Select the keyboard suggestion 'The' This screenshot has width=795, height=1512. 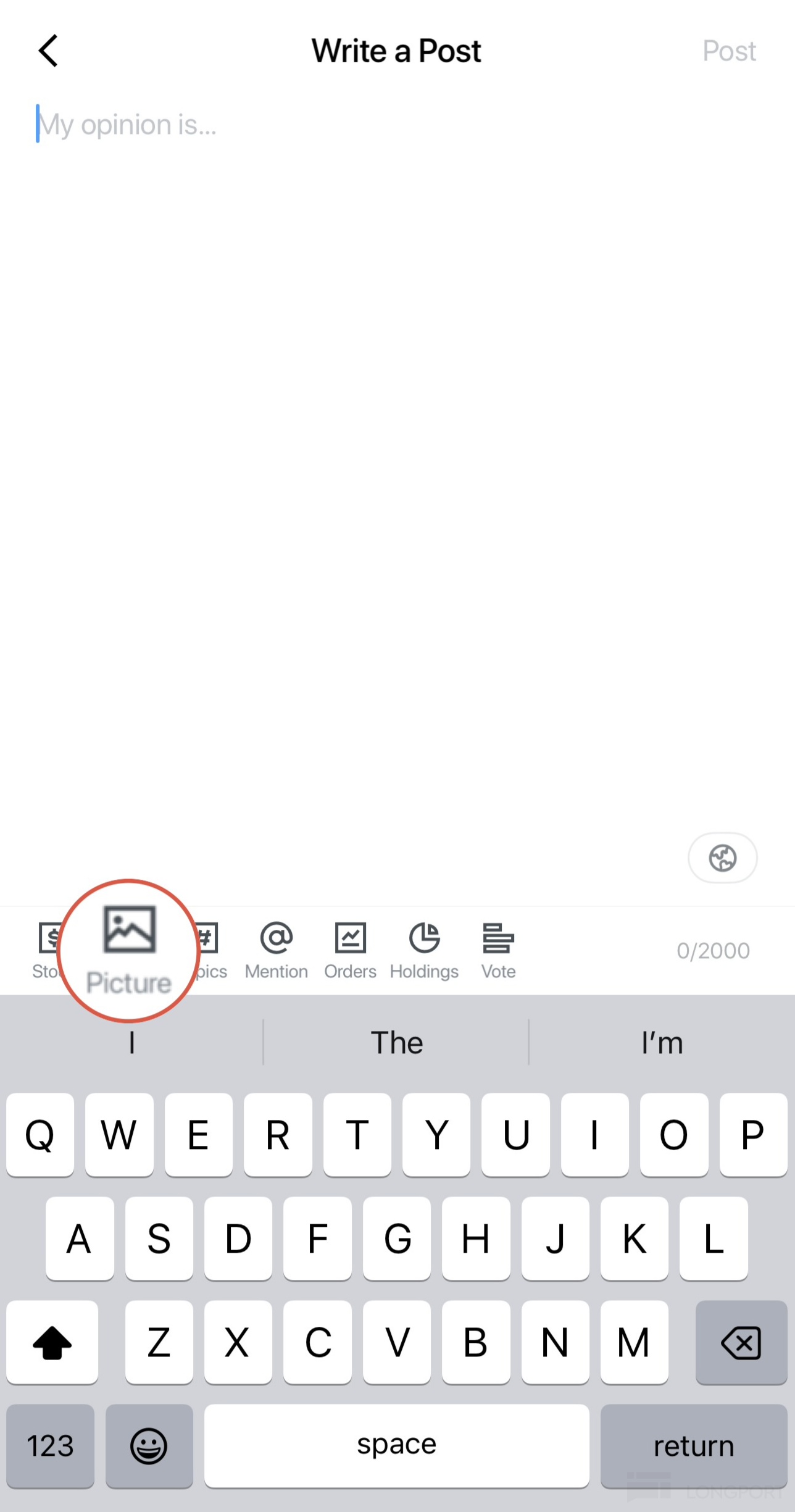(x=396, y=1043)
